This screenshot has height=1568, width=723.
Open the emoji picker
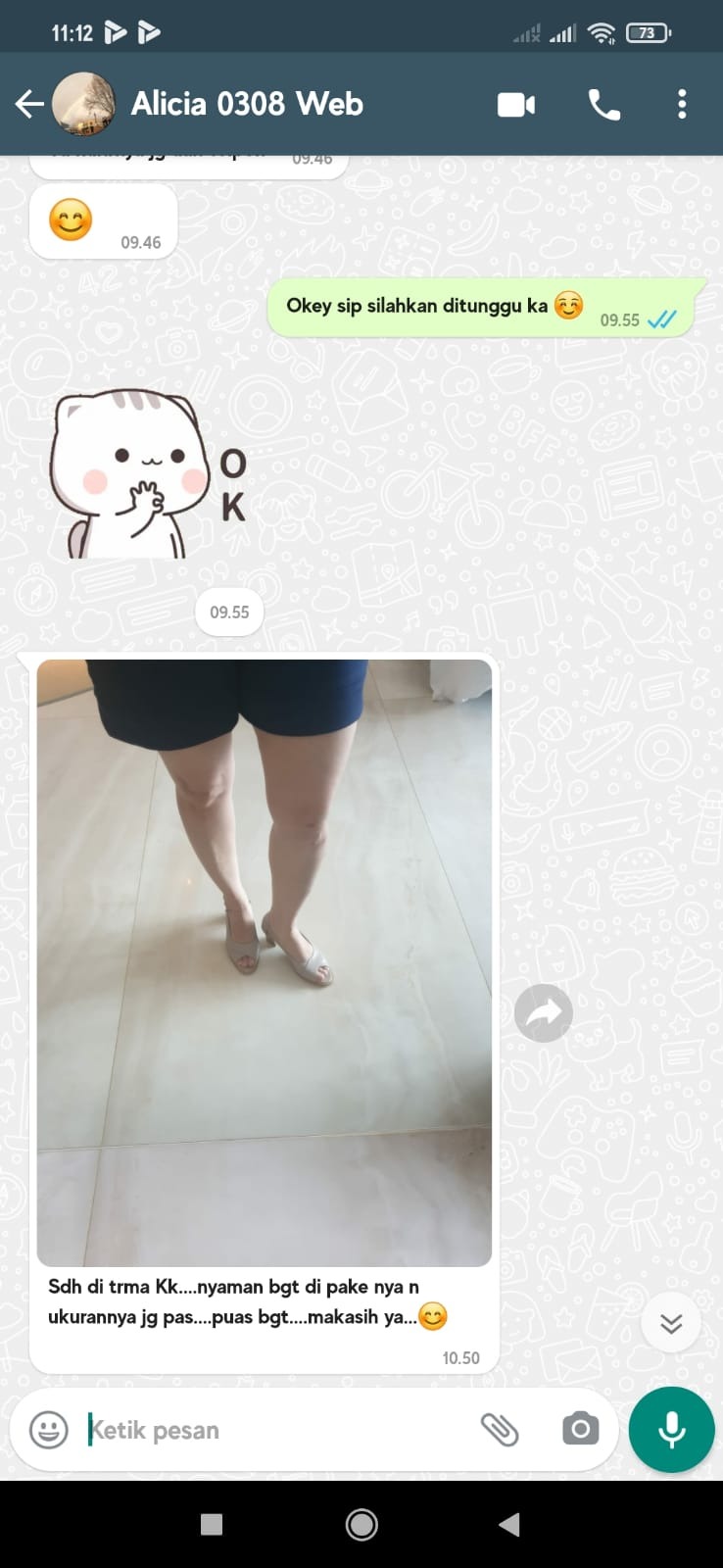[x=49, y=1430]
